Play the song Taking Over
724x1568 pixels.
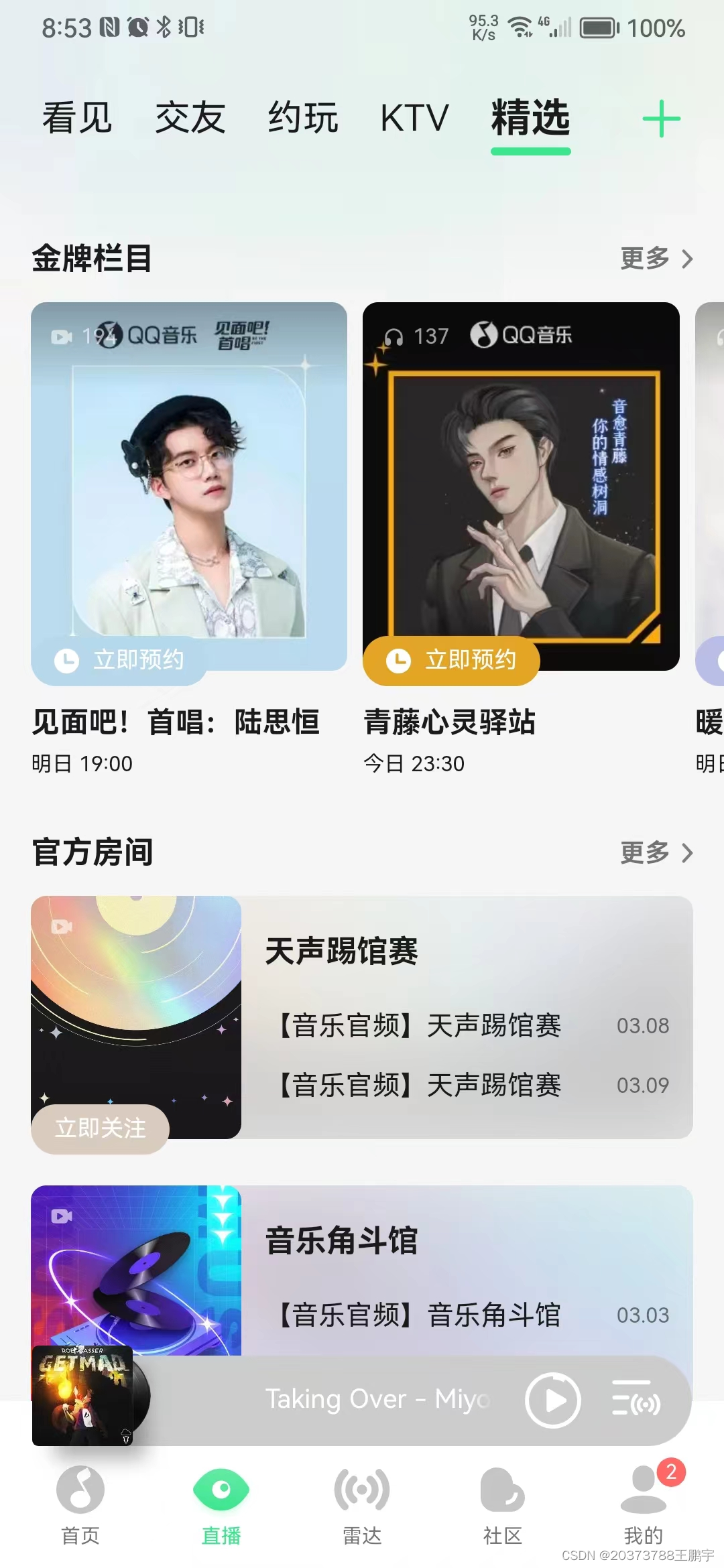552,1400
